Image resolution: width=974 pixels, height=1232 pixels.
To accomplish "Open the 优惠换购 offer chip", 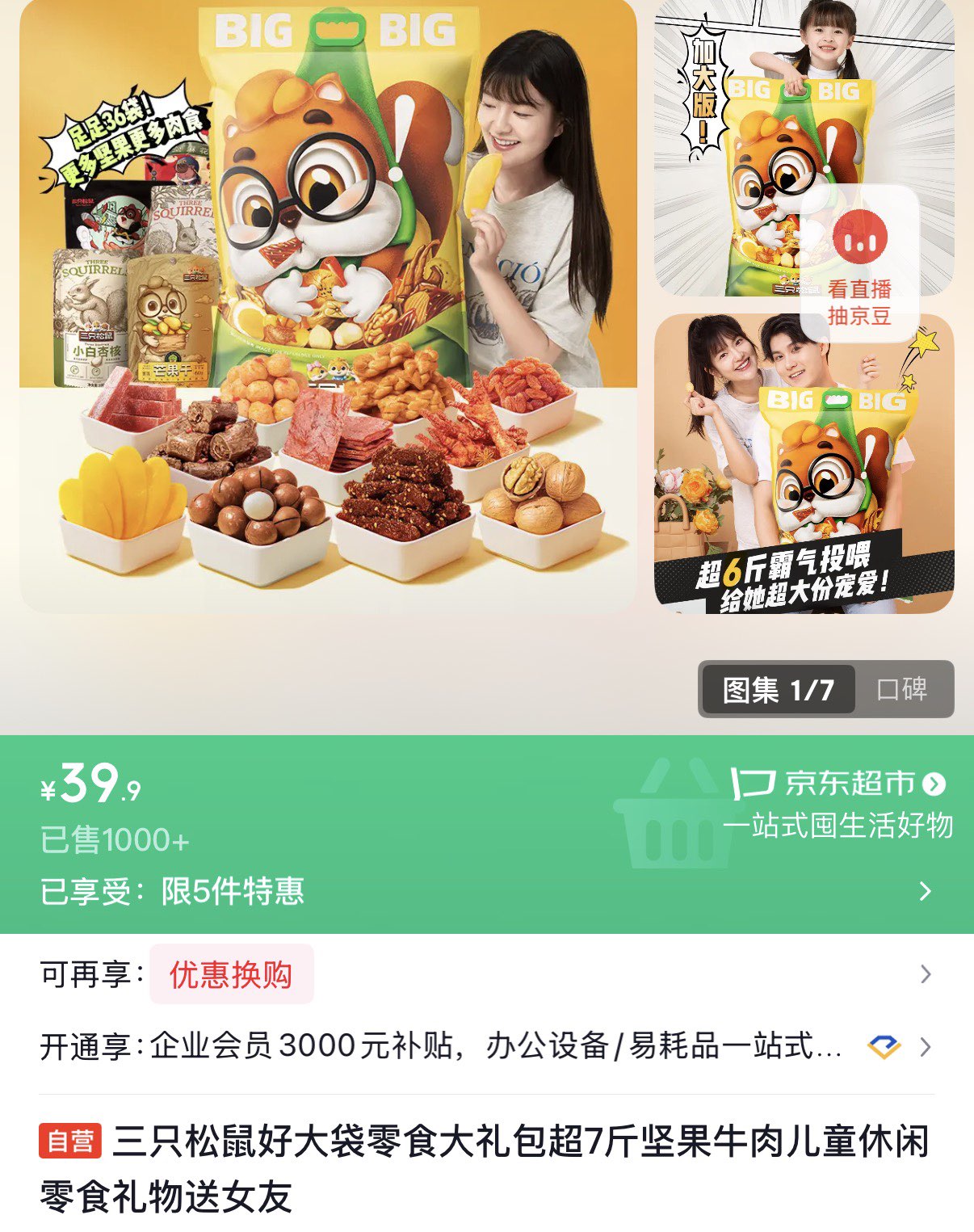I will pos(231,974).
